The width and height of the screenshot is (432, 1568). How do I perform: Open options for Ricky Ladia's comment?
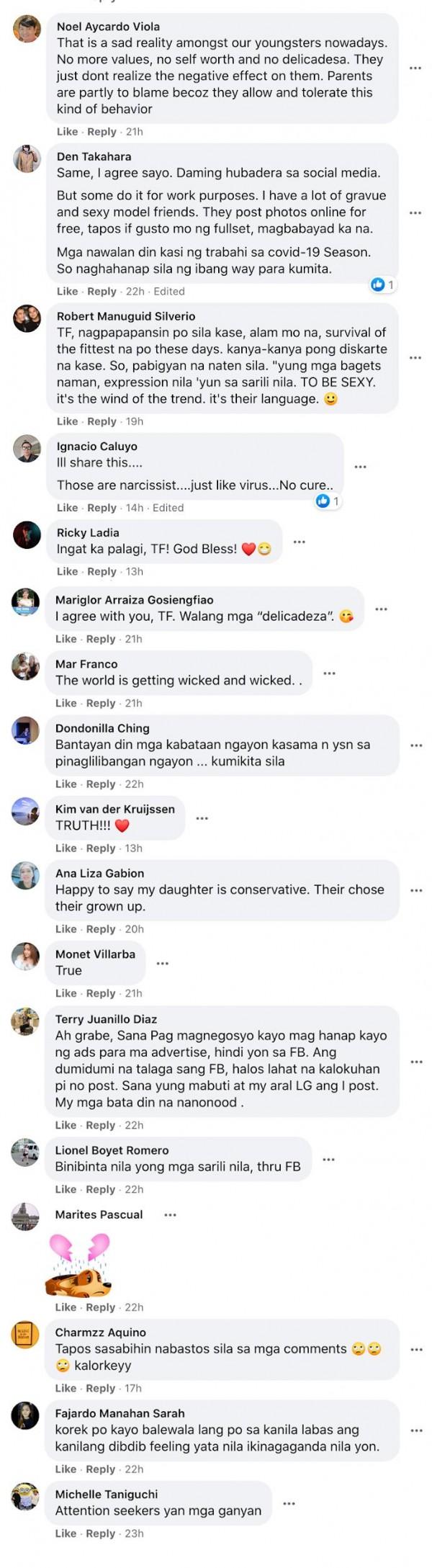300,542
